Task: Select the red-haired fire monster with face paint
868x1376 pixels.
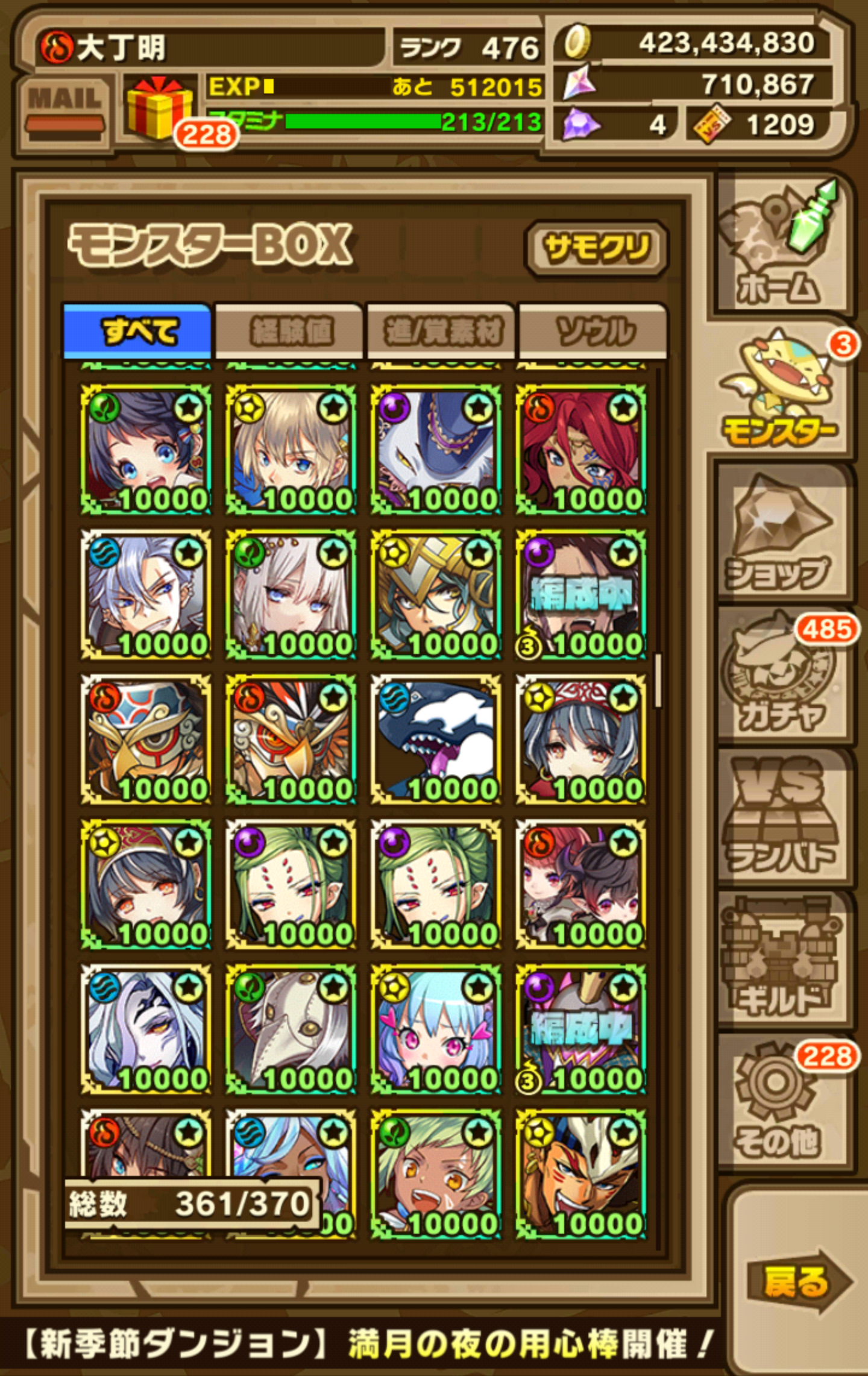Action: 581,450
